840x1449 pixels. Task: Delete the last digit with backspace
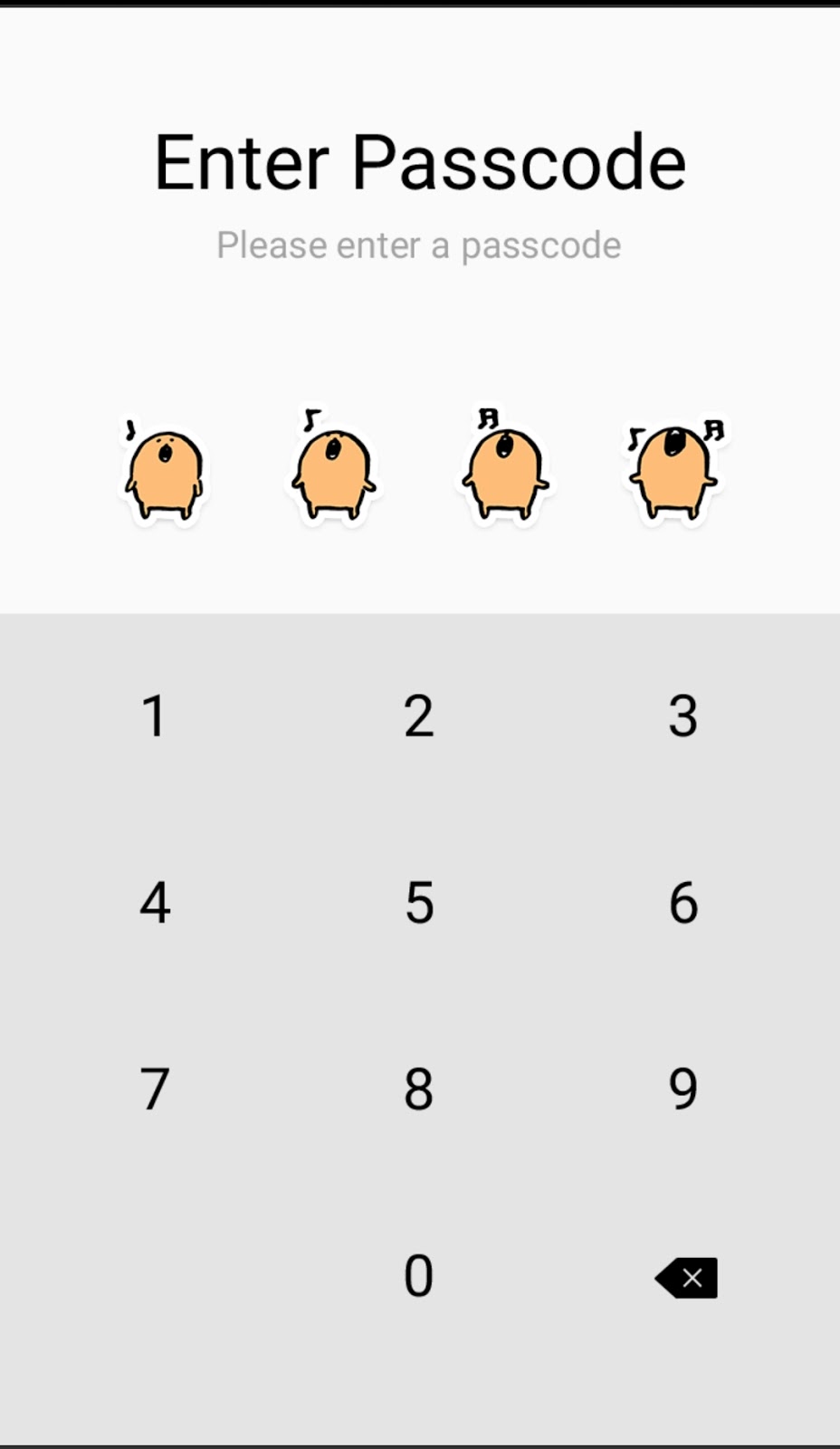pyautogui.click(x=687, y=1277)
